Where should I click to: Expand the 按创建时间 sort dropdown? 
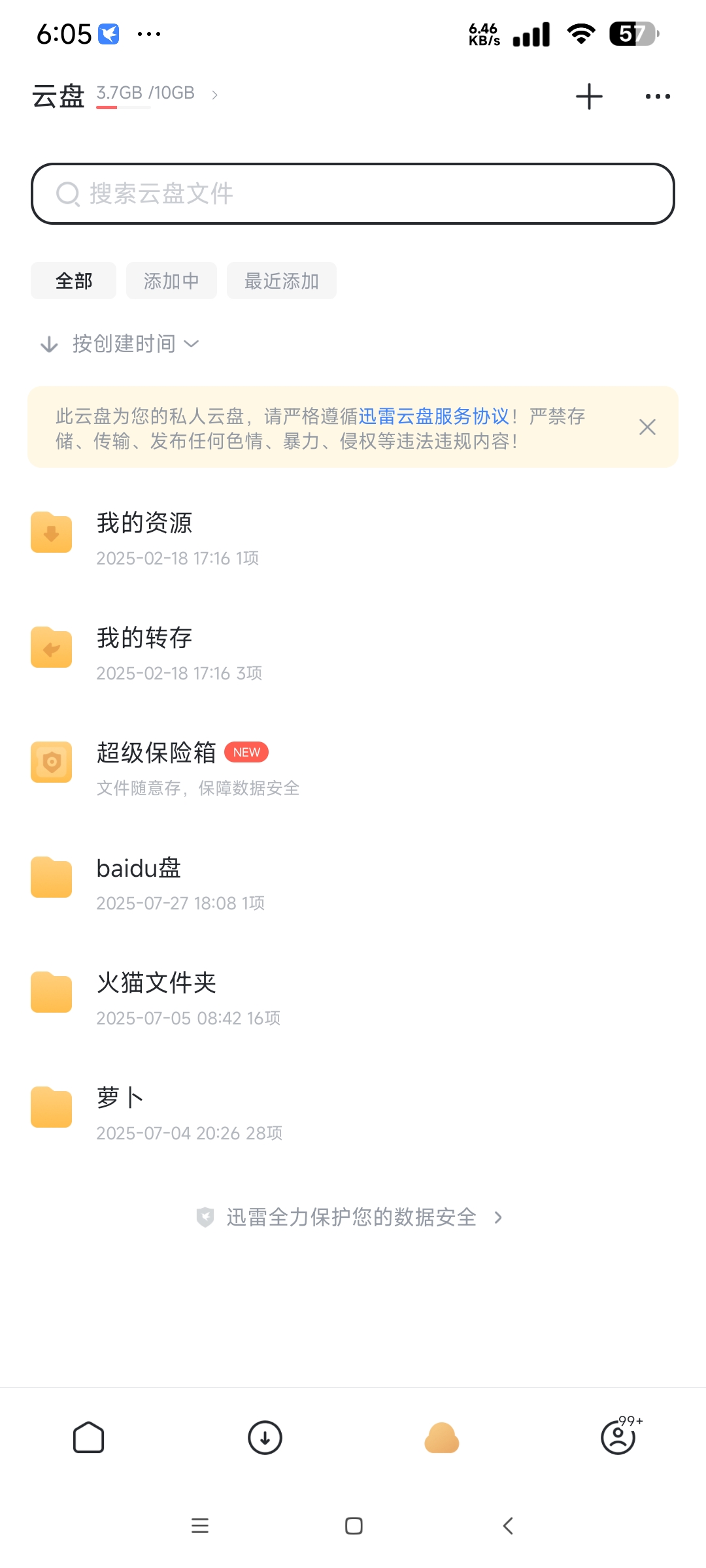point(124,344)
